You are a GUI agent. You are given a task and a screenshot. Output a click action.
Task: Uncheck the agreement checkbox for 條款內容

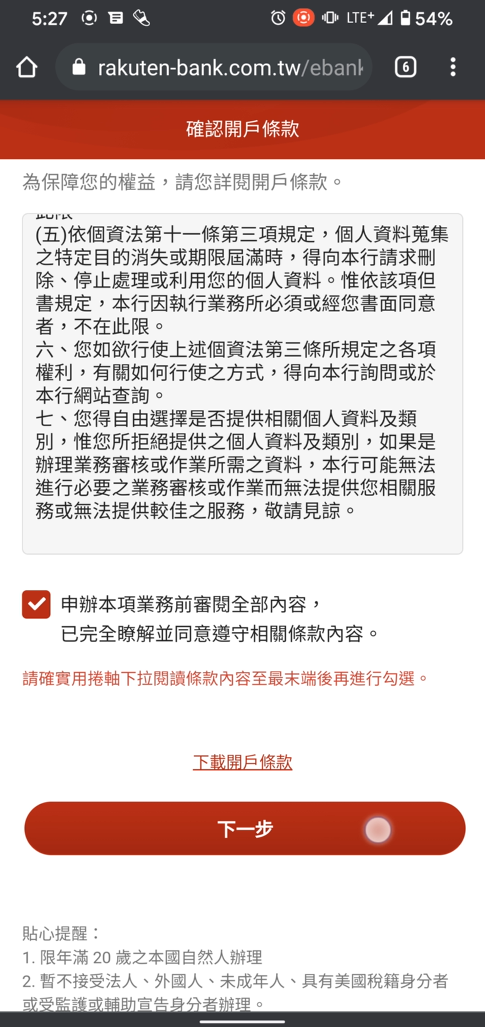36,604
